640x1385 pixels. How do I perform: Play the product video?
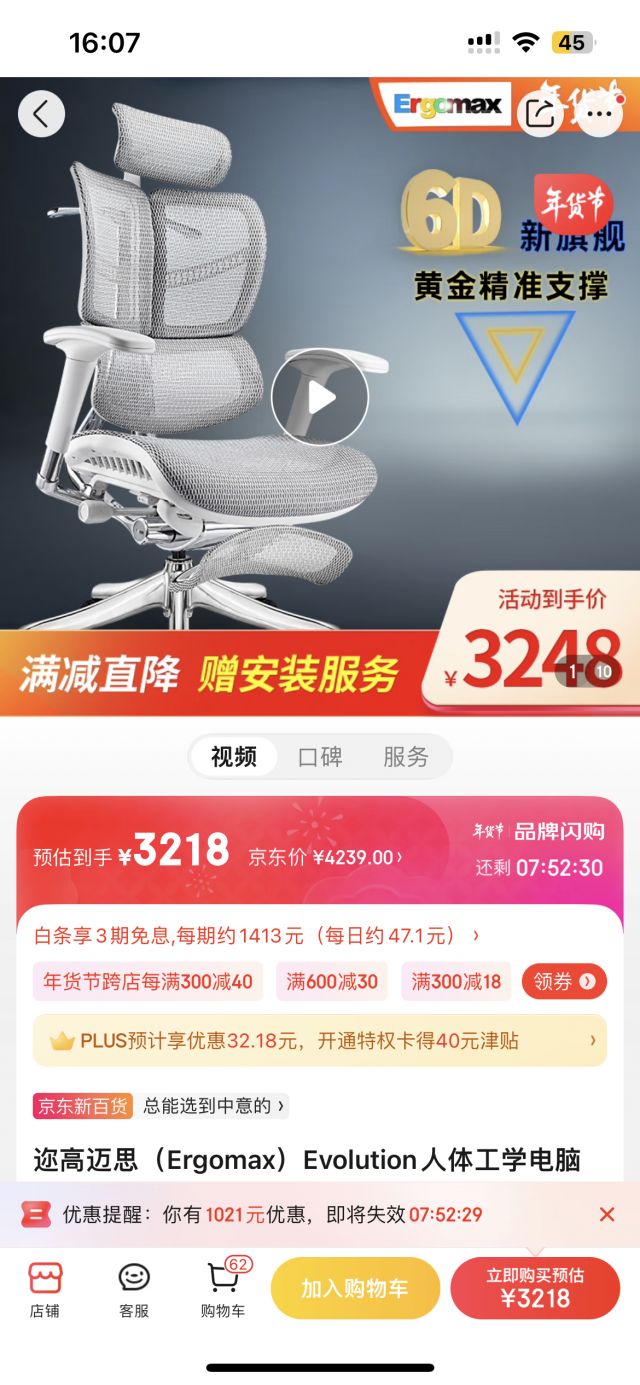[x=320, y=398]
